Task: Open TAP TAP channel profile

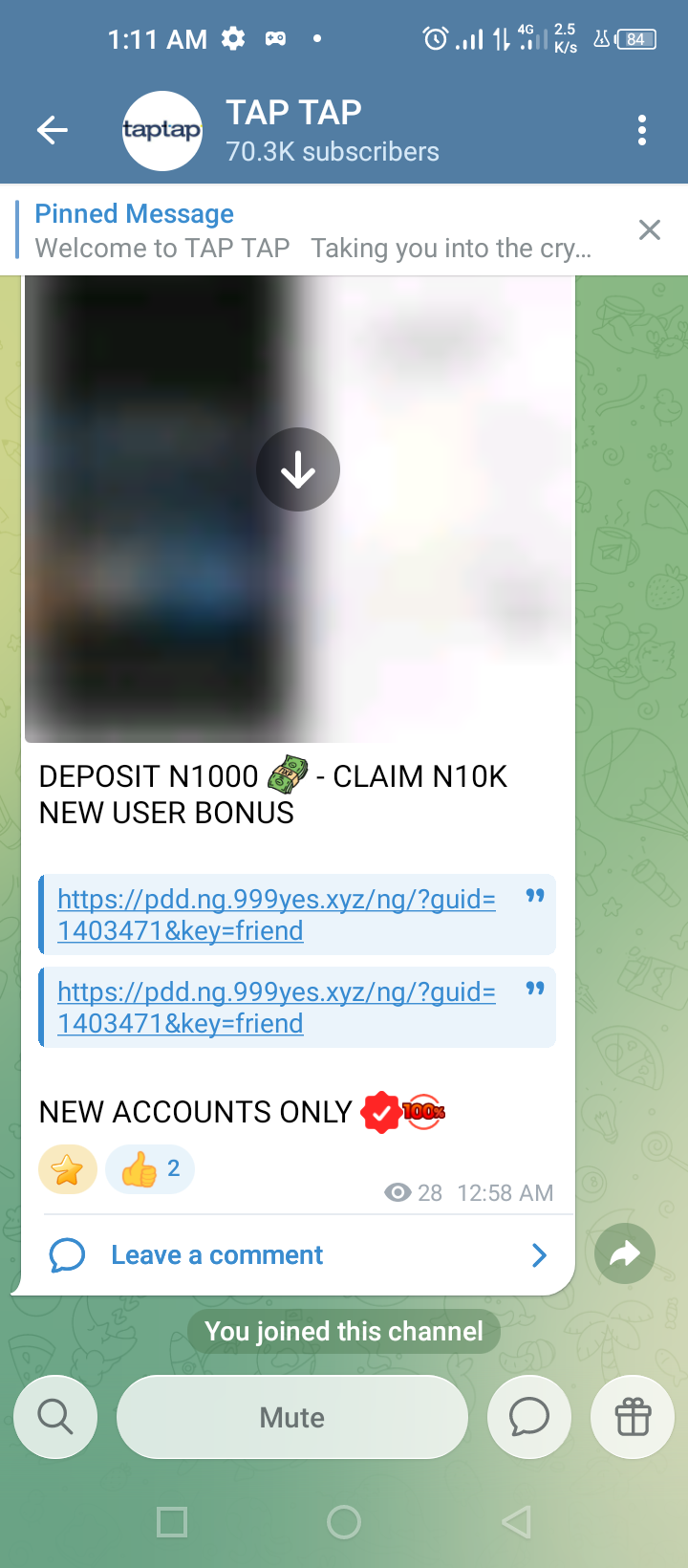Action: click(x=287, y=131)
